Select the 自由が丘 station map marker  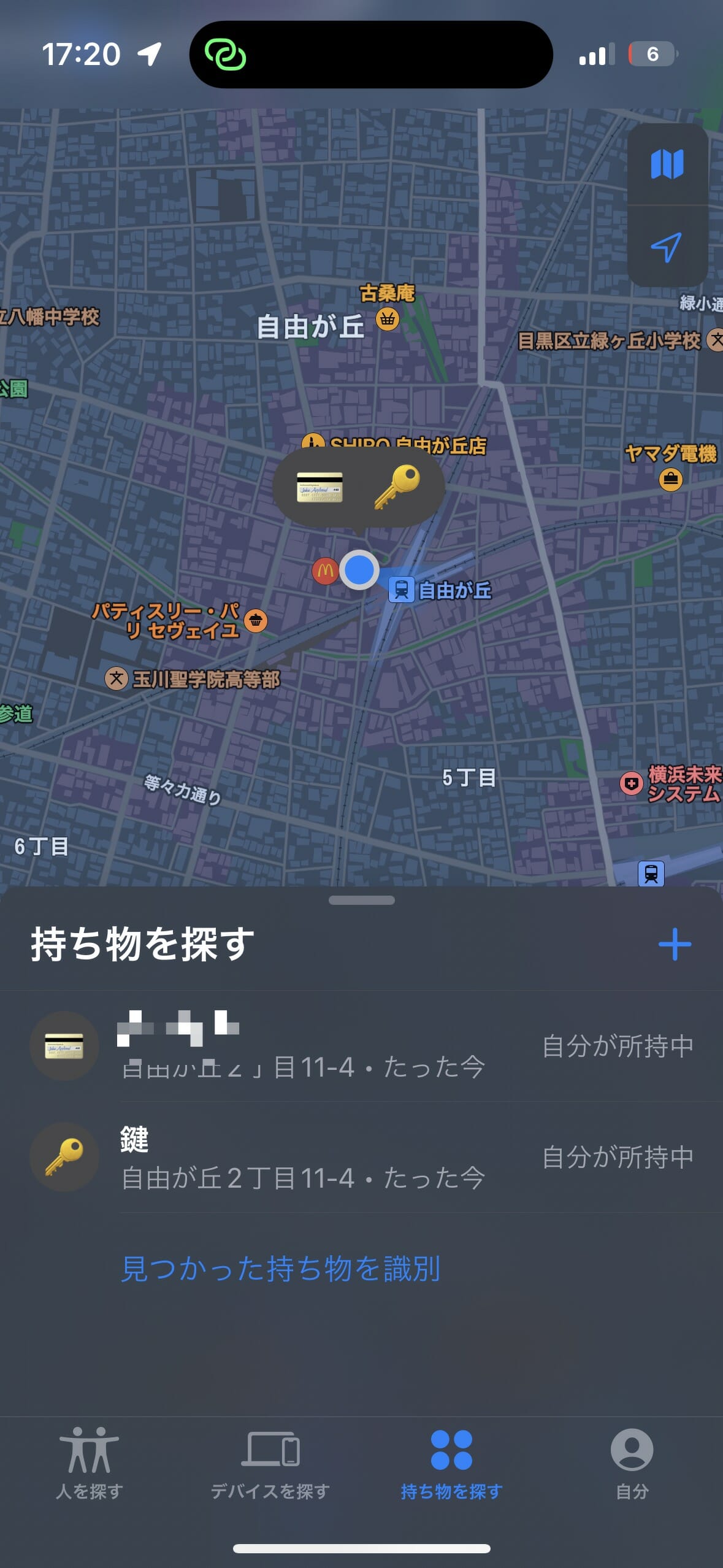tap(402, 590)
